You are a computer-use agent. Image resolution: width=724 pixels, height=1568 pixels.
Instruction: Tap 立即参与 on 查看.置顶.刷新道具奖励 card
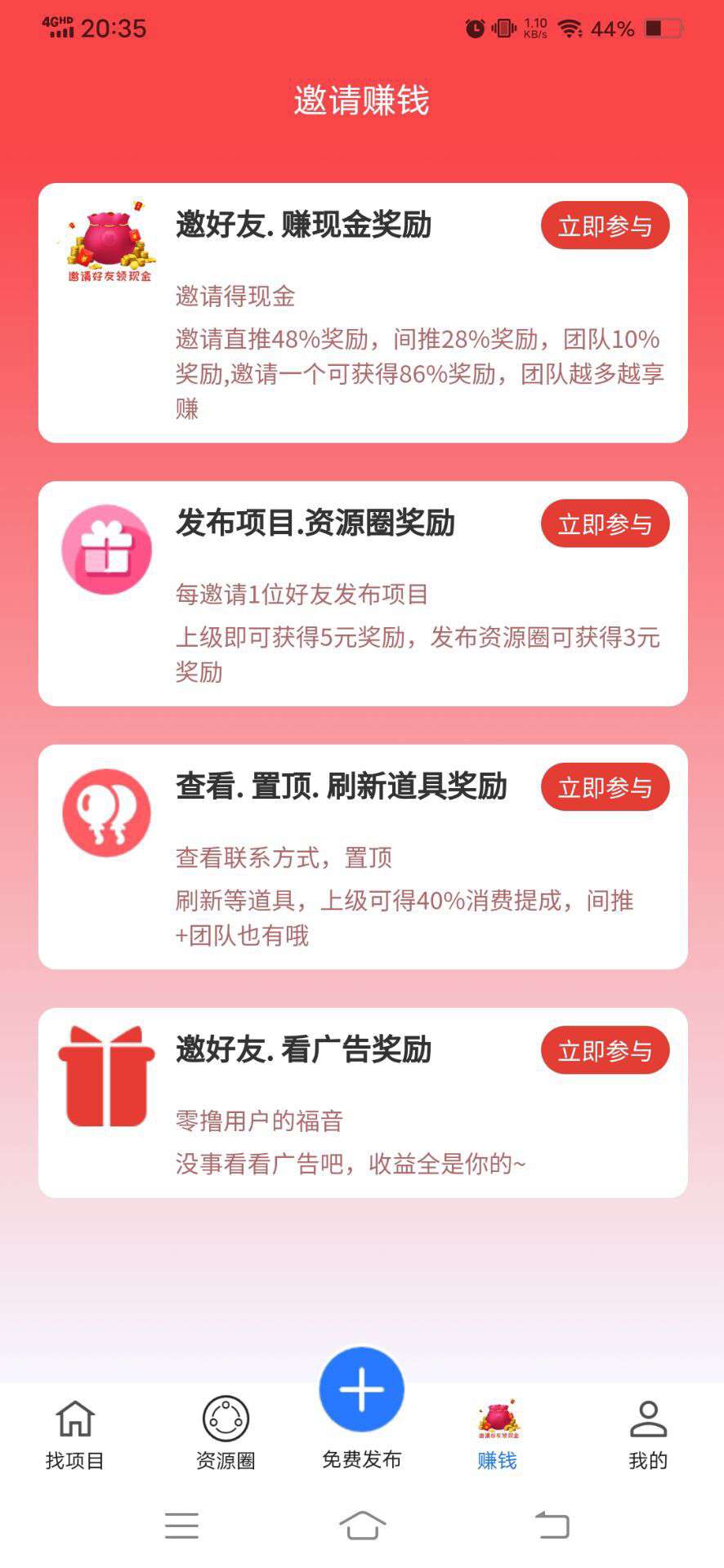tap(605, 787)
